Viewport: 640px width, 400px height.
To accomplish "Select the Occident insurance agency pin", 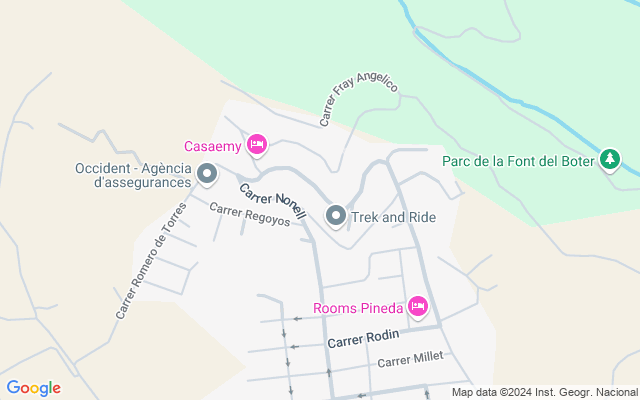I will coord(207,175).
